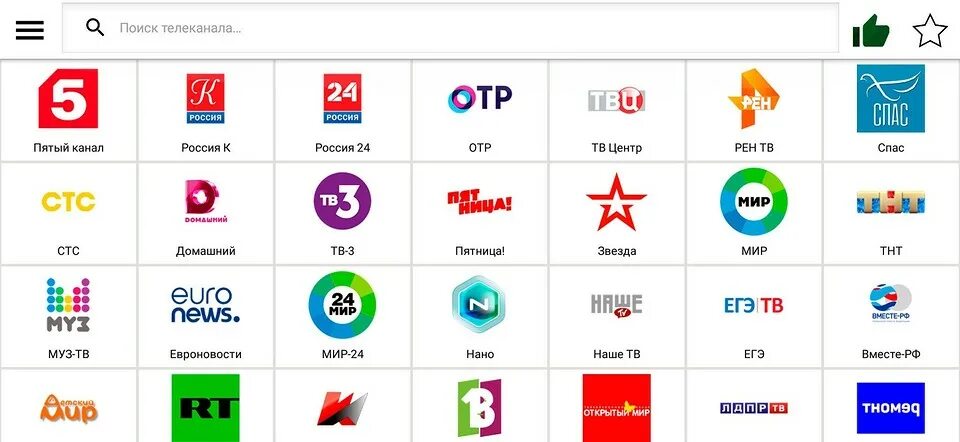
Task: Open Домашний channel tile
Action: pyautogui.click(x=205, y=211)
